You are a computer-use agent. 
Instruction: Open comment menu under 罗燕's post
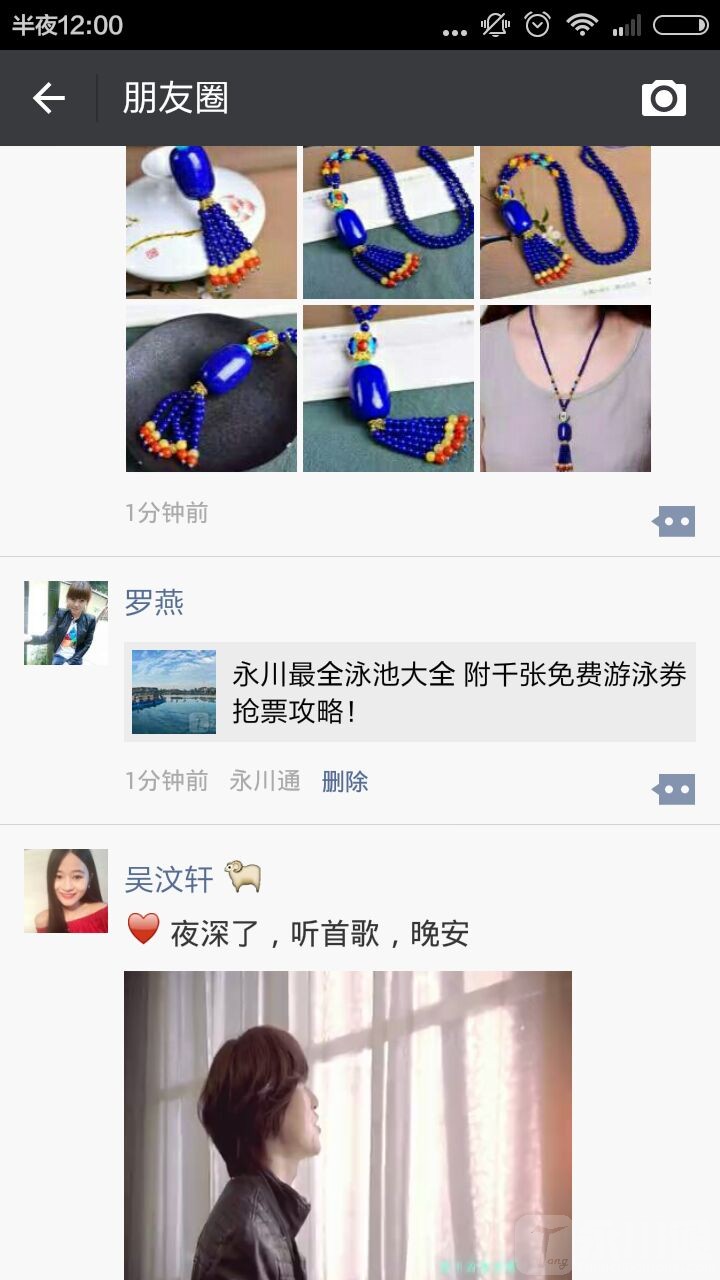click(x=674, y=789)
